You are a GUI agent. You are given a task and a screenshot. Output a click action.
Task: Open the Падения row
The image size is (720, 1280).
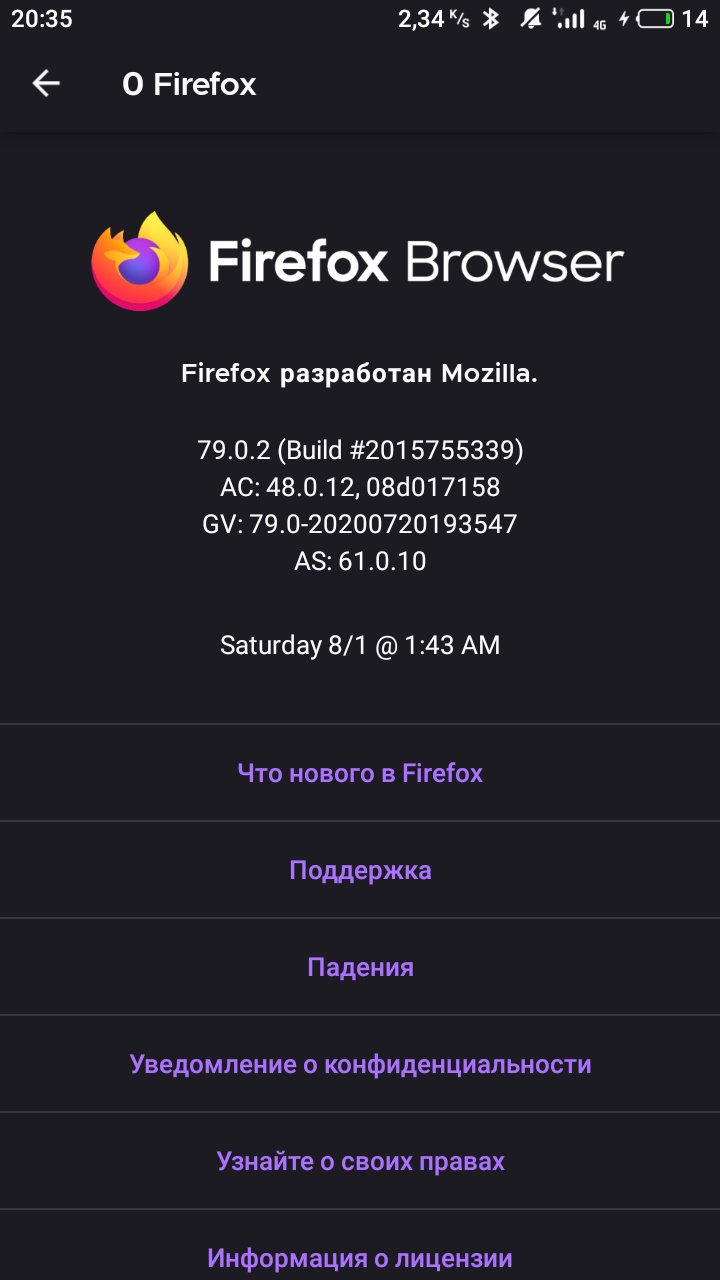coord(360,967)
